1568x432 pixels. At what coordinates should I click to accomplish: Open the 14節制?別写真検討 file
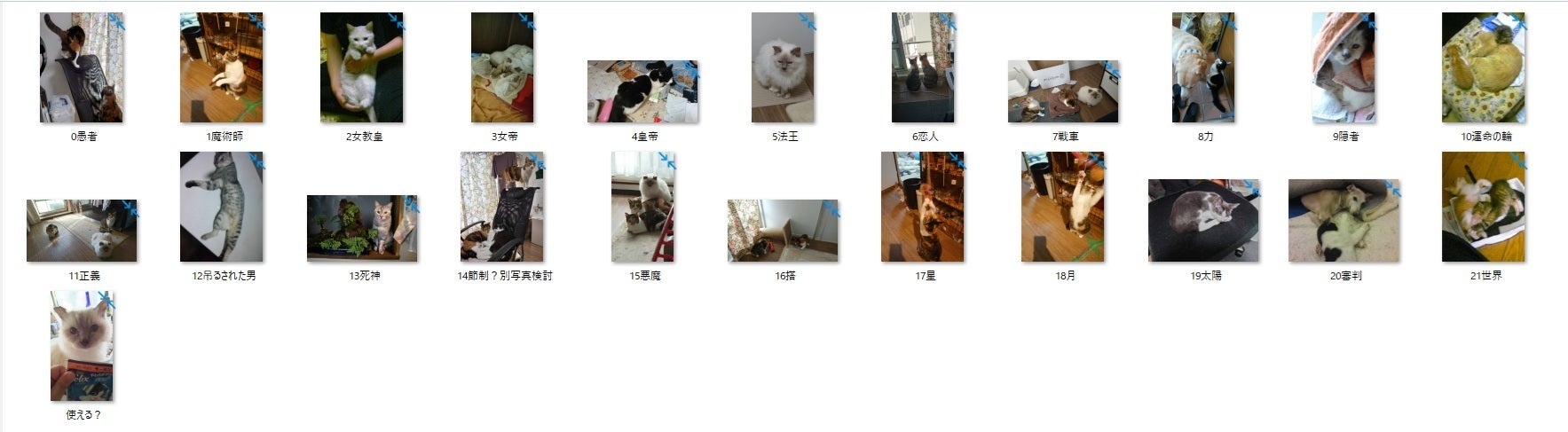point(502,207)
